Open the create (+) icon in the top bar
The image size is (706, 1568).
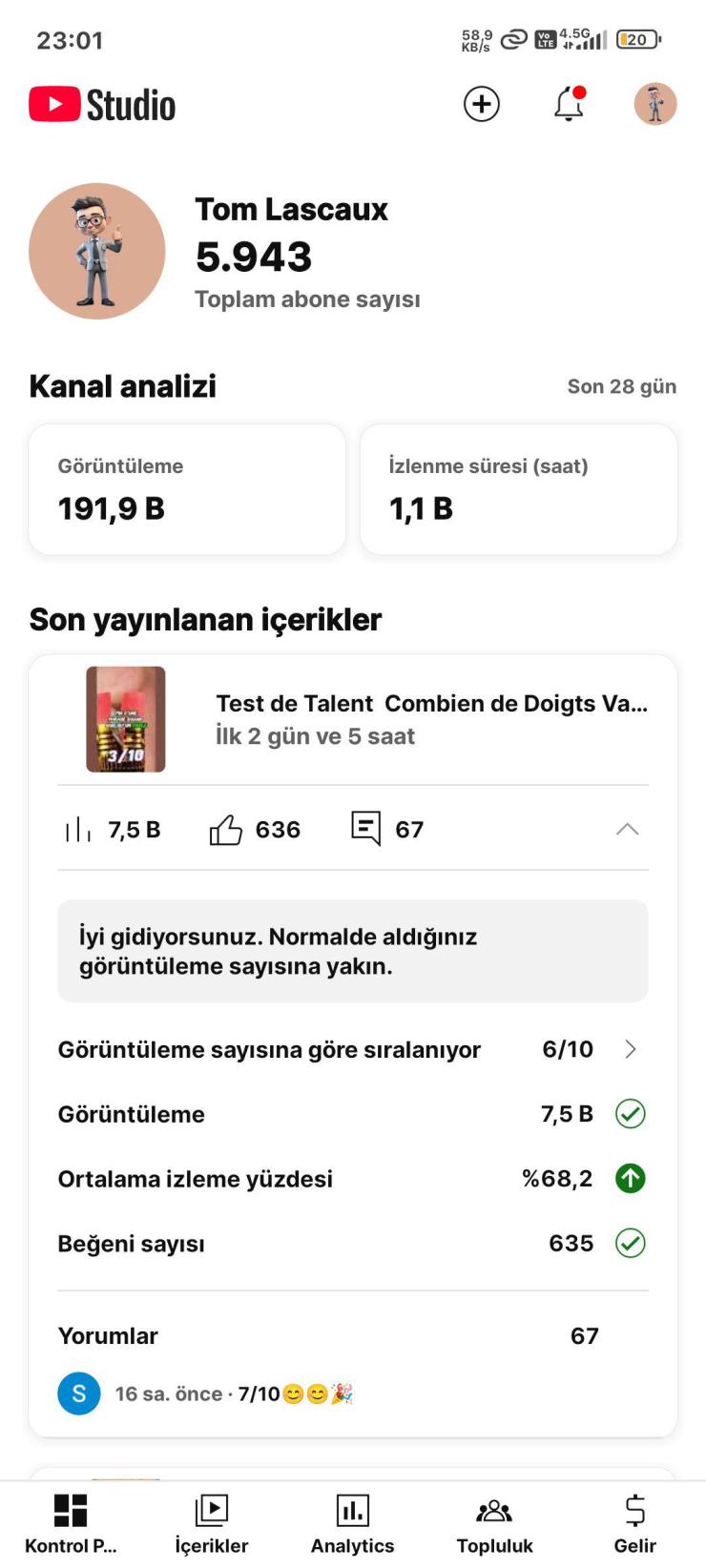pyautogui.click(x=482, y=104)
